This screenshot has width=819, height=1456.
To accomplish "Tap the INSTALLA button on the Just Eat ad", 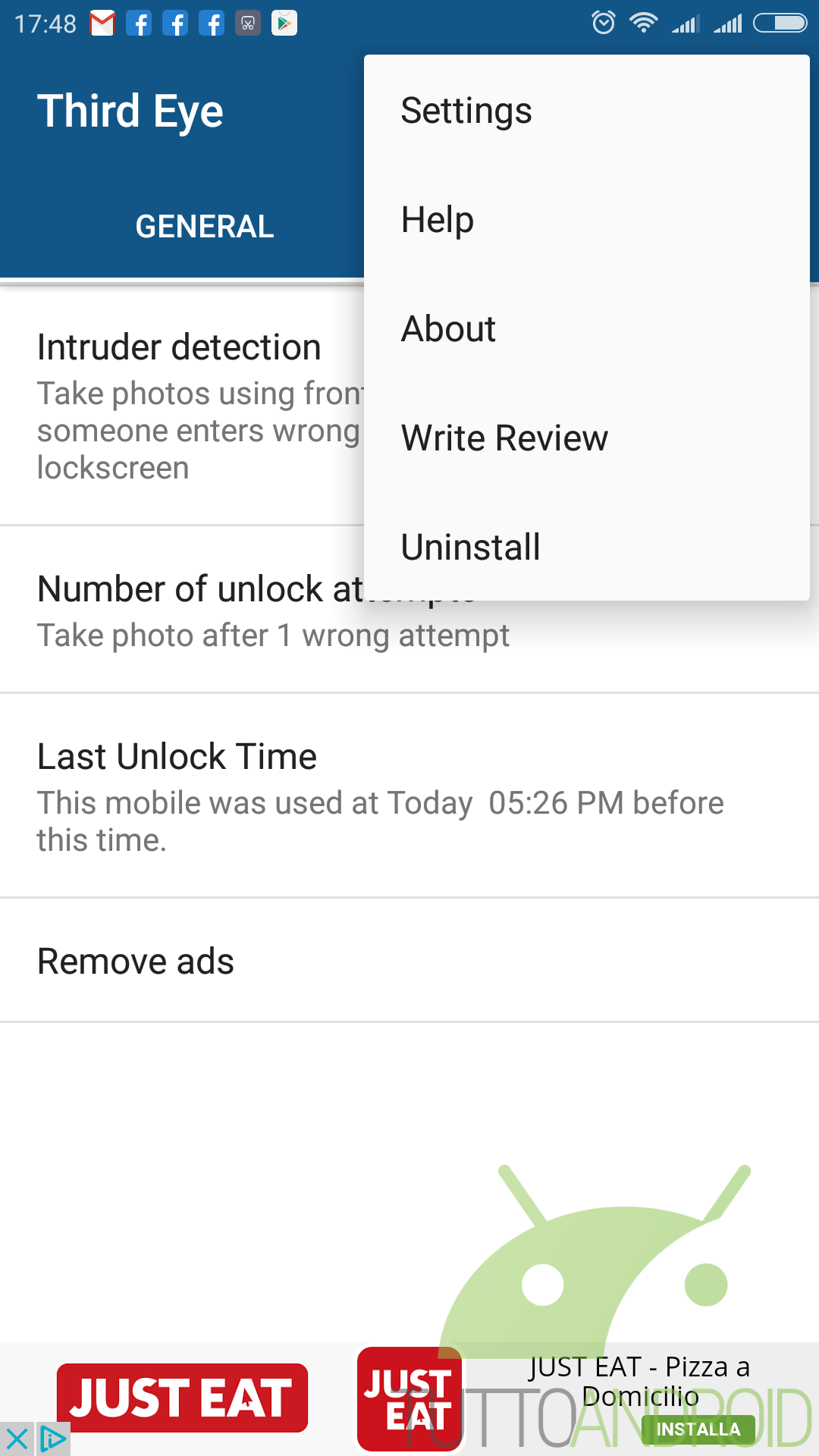I will (x=698, y=1429).
